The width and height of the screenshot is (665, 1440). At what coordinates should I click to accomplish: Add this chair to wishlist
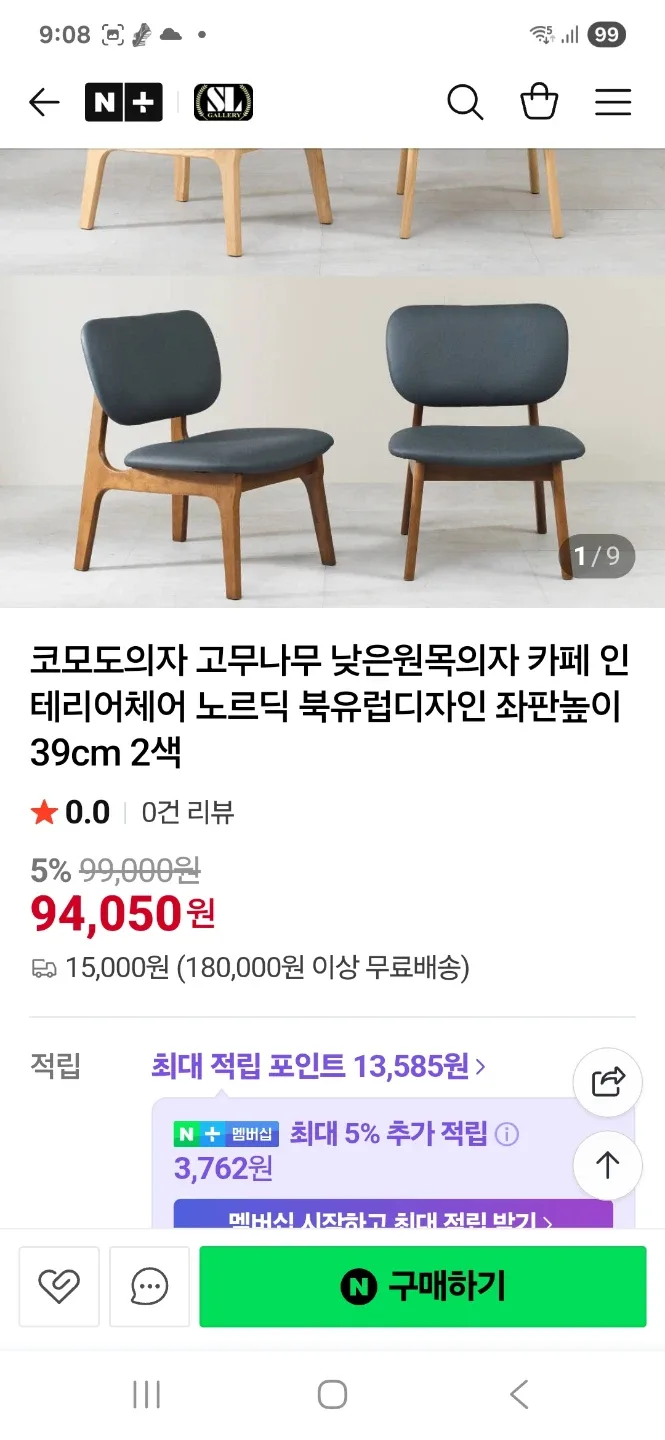(59, 1287)
